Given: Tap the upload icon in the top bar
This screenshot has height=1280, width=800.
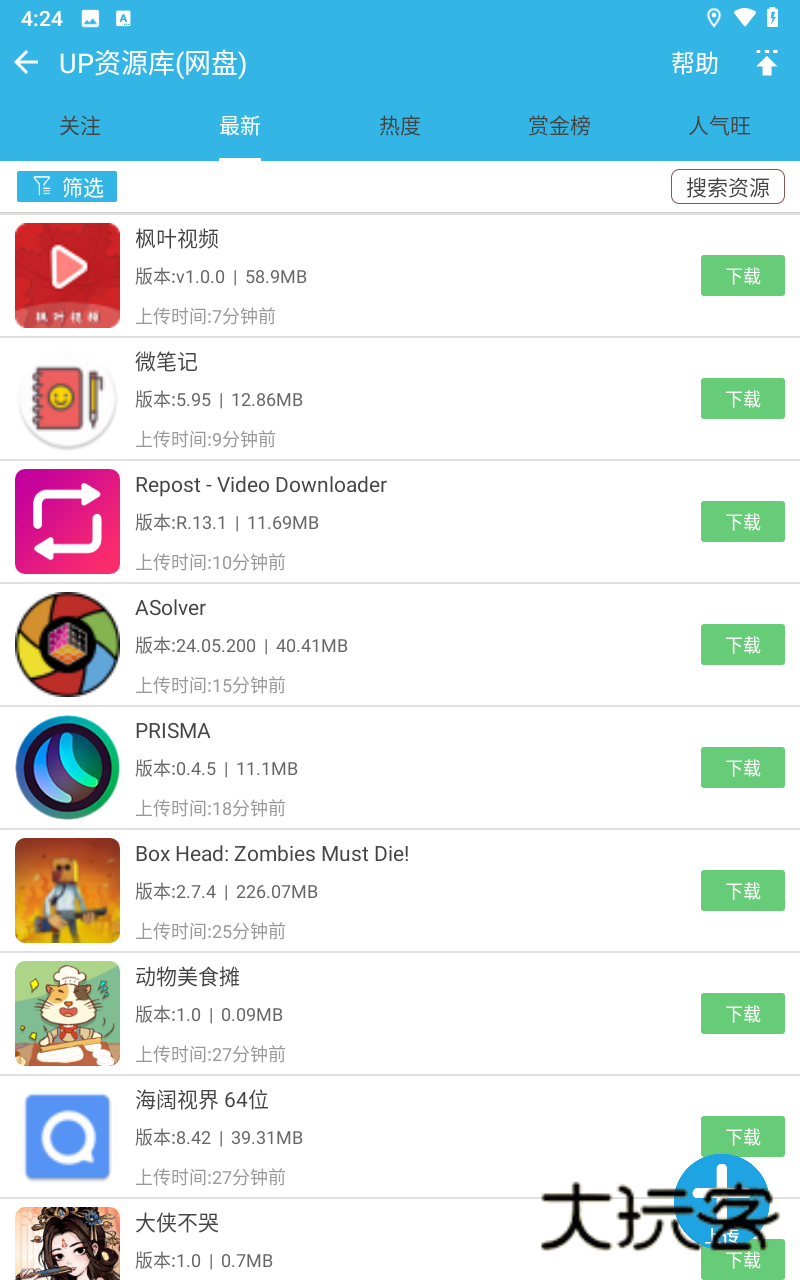Looking at the screenshot, I should tap(765, 63).
